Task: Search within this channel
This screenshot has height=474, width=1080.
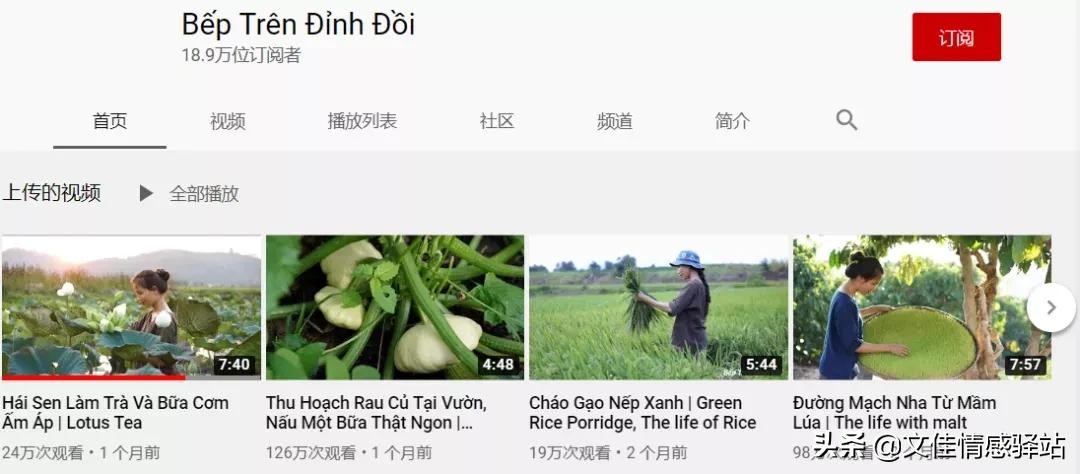Action: tap(847, 121)
